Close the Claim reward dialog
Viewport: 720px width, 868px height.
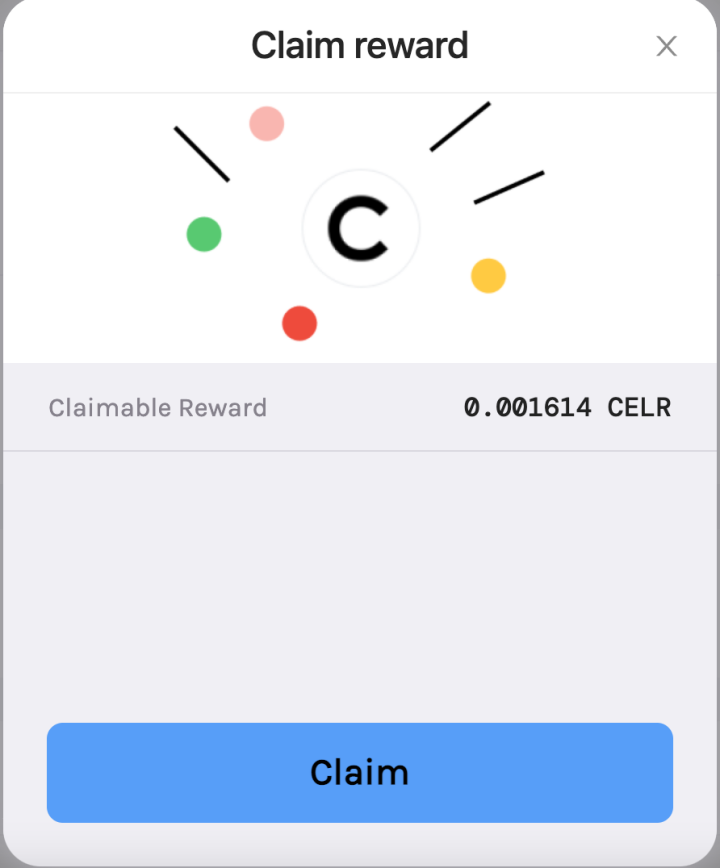click(x=666, y=46)
